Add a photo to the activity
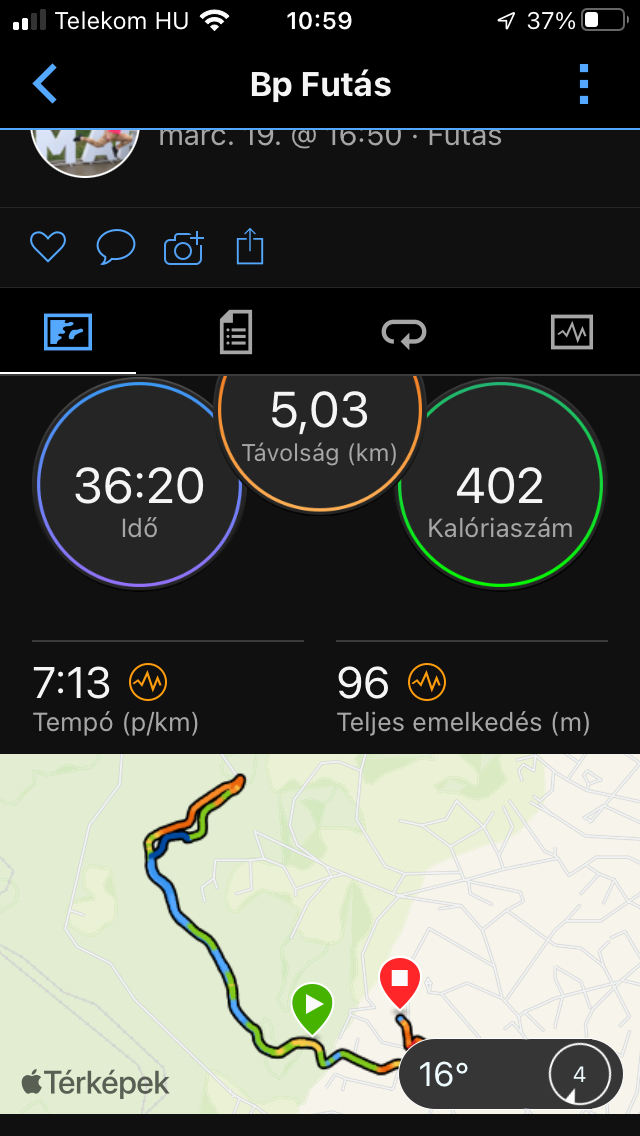Screen dimensions: 640x1136 183,246
